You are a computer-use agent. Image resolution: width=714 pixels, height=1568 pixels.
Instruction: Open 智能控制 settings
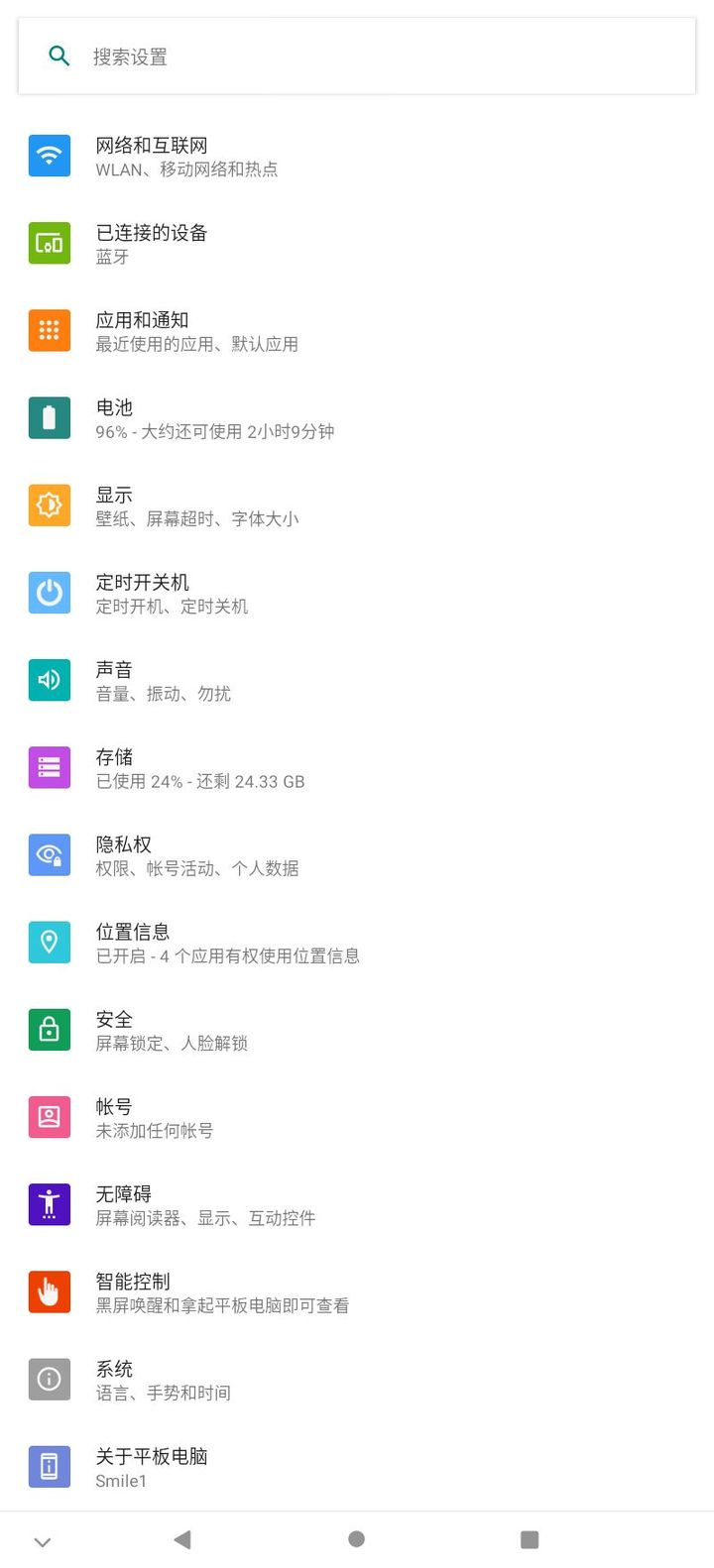click(x=357, y=1292)
